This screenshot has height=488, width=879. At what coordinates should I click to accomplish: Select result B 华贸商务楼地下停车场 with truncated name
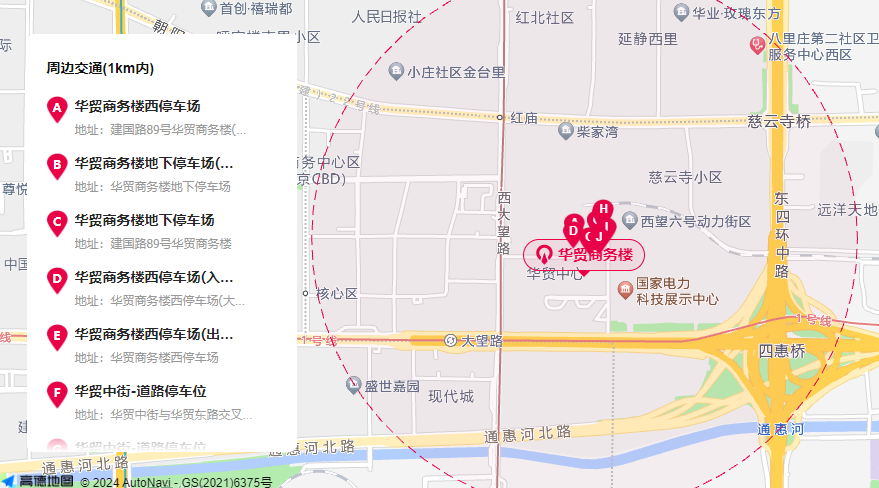154,163
